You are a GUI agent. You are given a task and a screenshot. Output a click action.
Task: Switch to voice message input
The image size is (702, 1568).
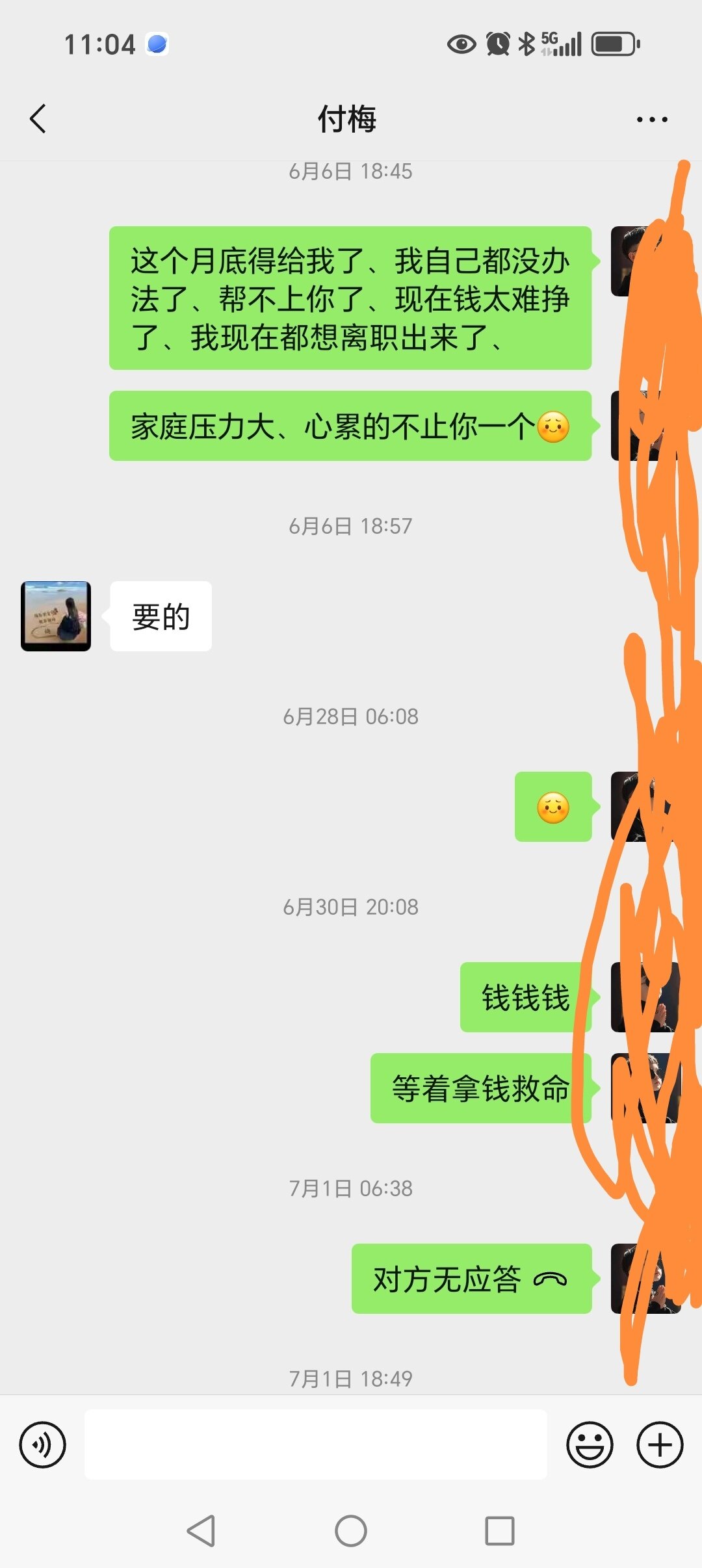pos(43,1444)
